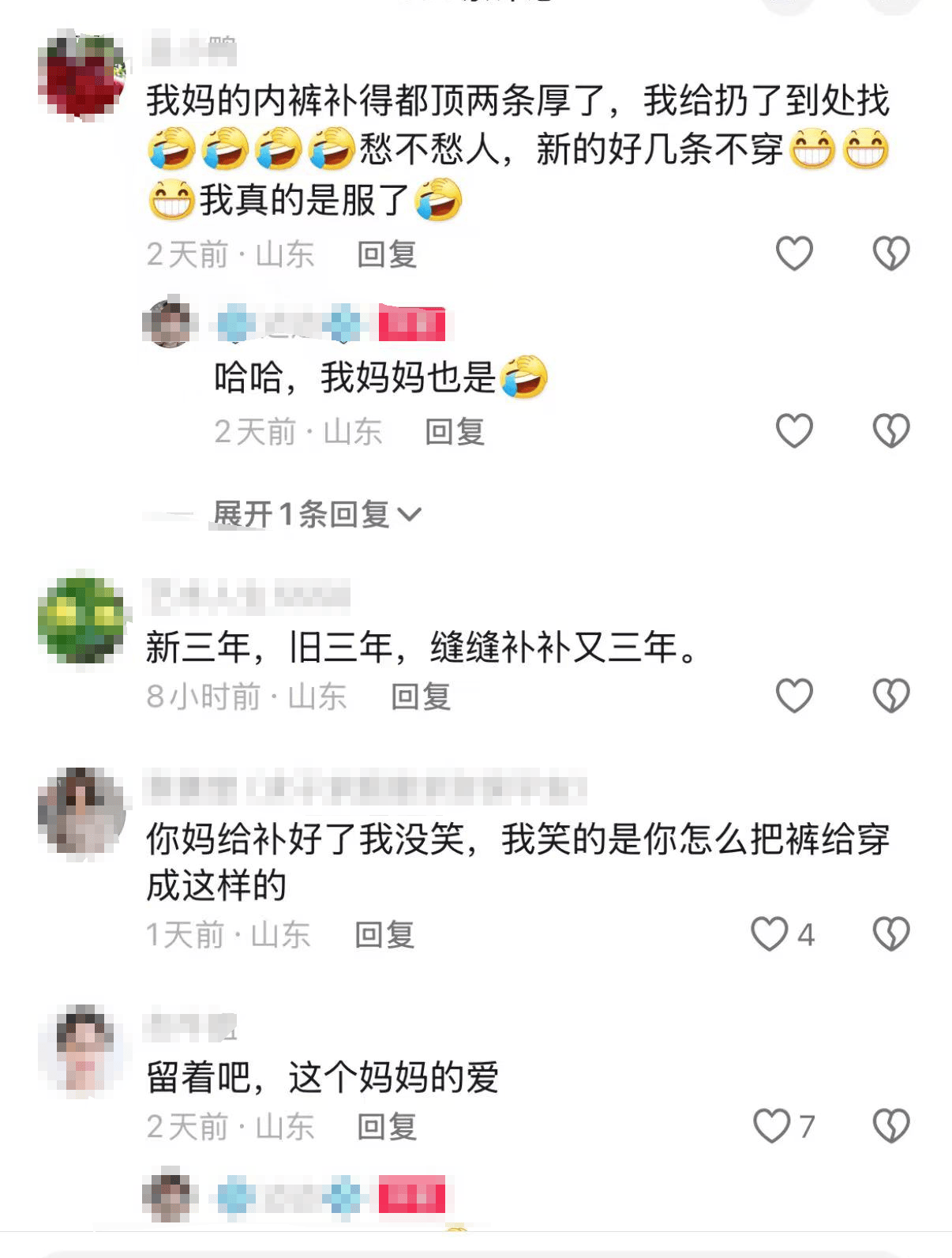Reply to the comment ending 成这样的
Viewport: 952px width, 1258px height.
384,935
